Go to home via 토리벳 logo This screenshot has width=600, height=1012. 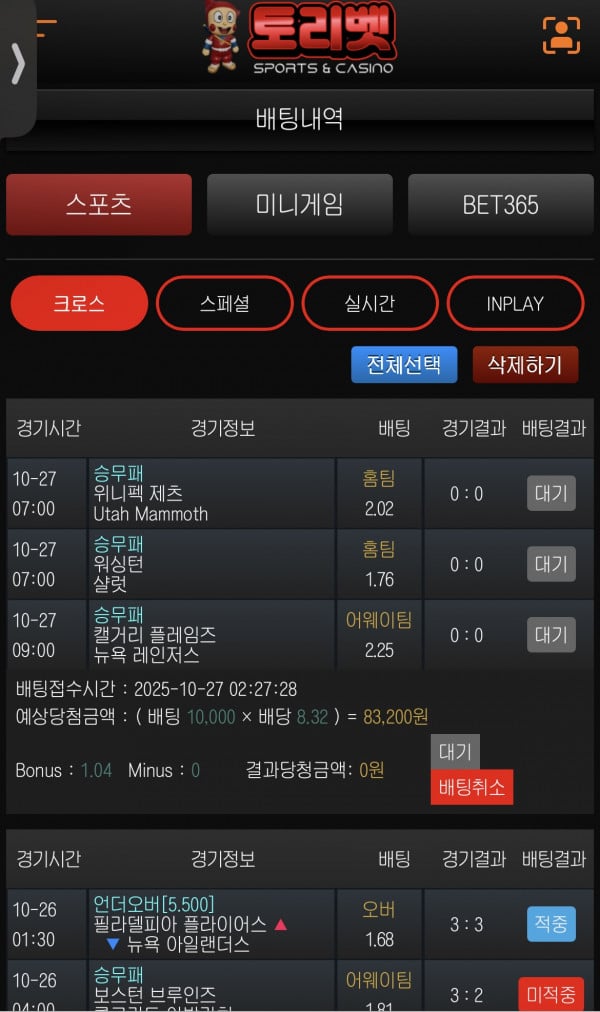300,38
